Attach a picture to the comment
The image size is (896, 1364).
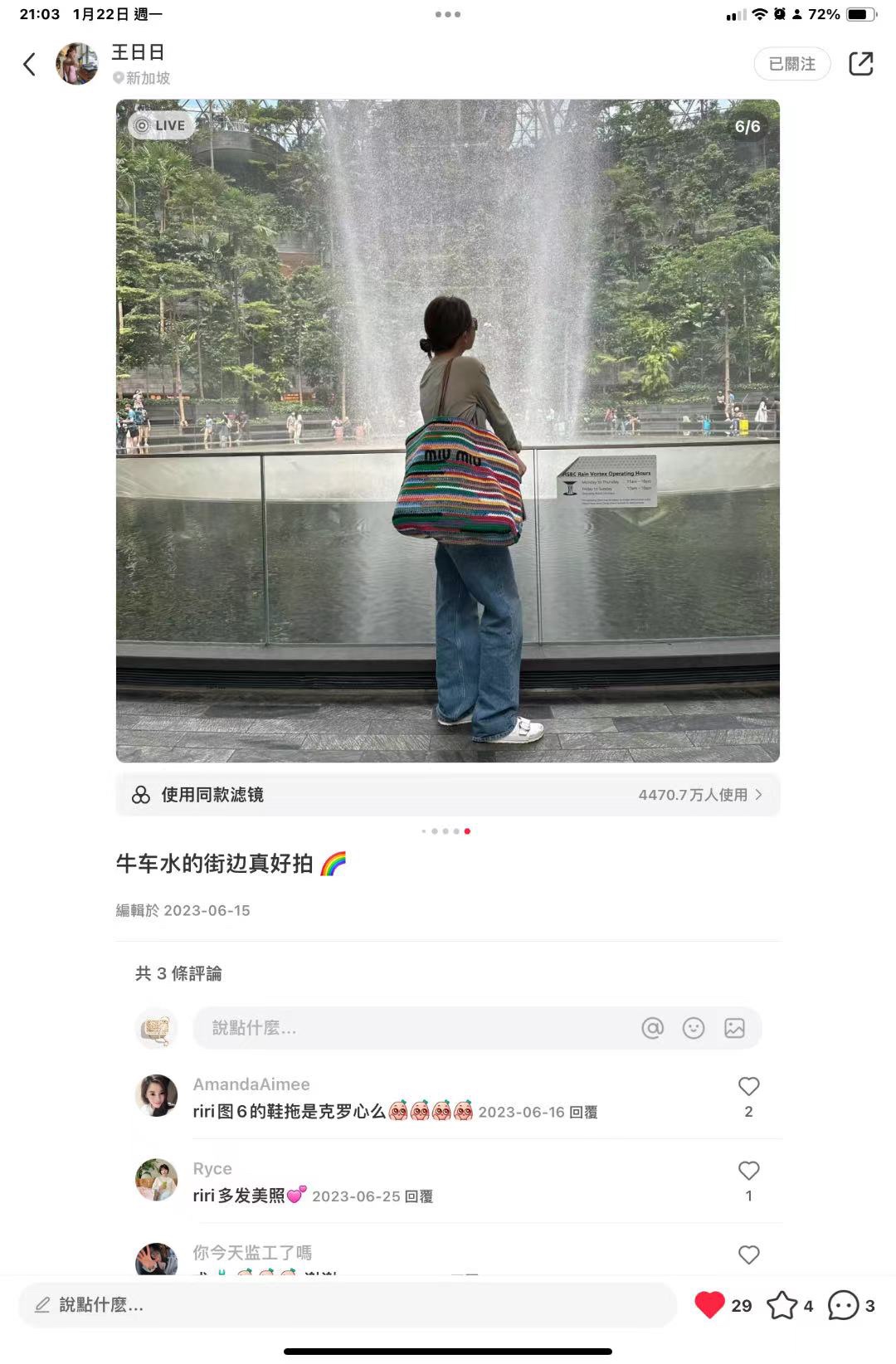coord(734,1028)
